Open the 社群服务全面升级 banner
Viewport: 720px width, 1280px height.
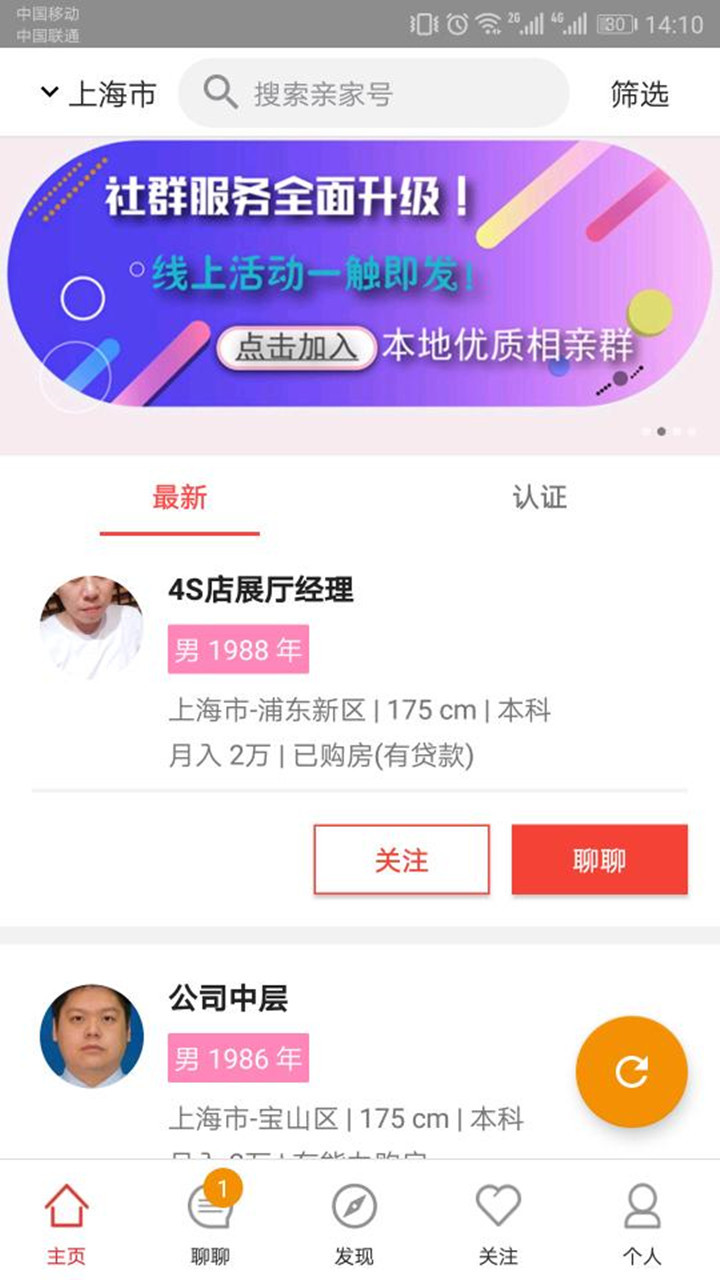360,275
